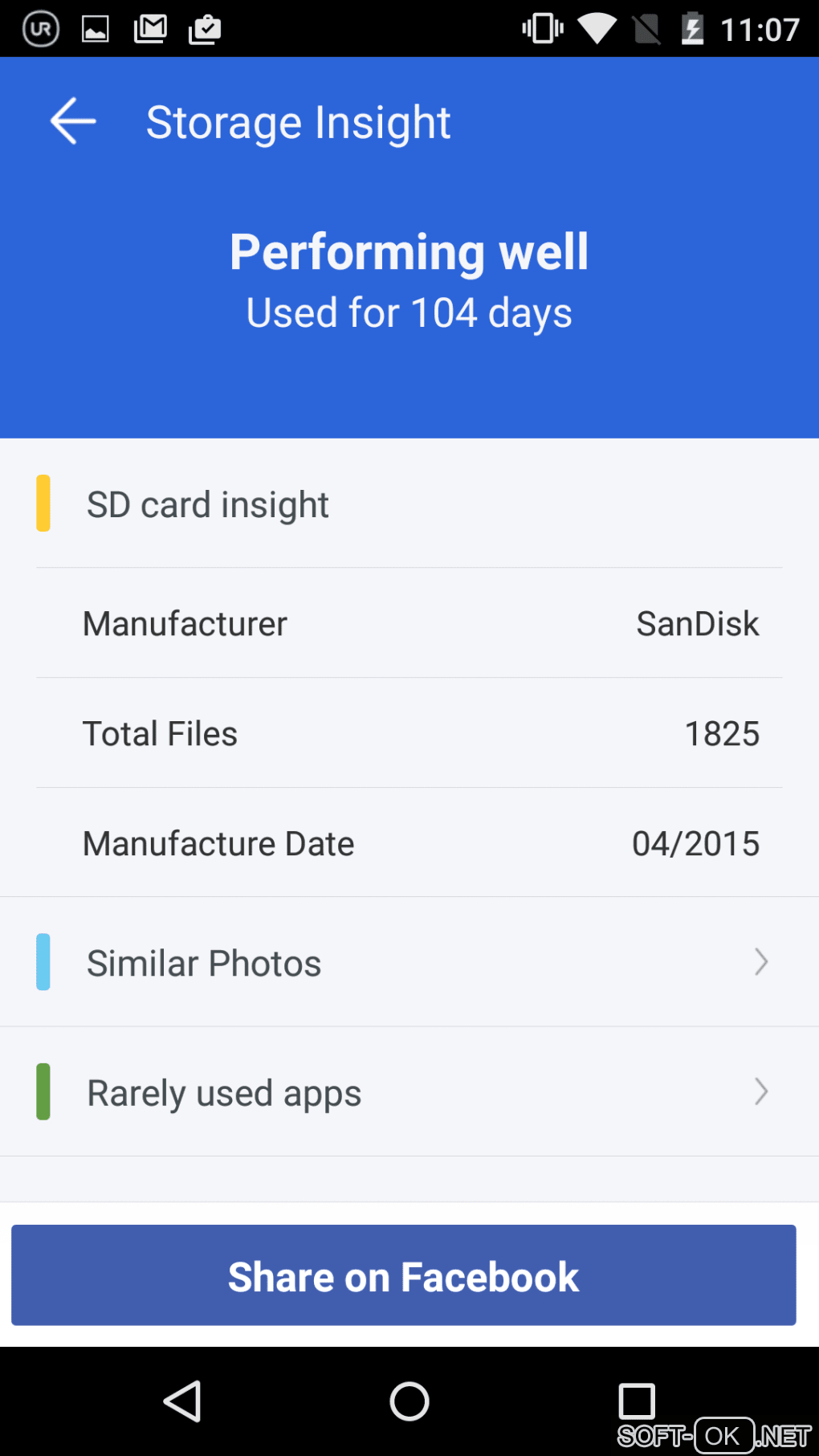Go back from Storage Insight
The image size is (819, 1456).
pos(73,121)
